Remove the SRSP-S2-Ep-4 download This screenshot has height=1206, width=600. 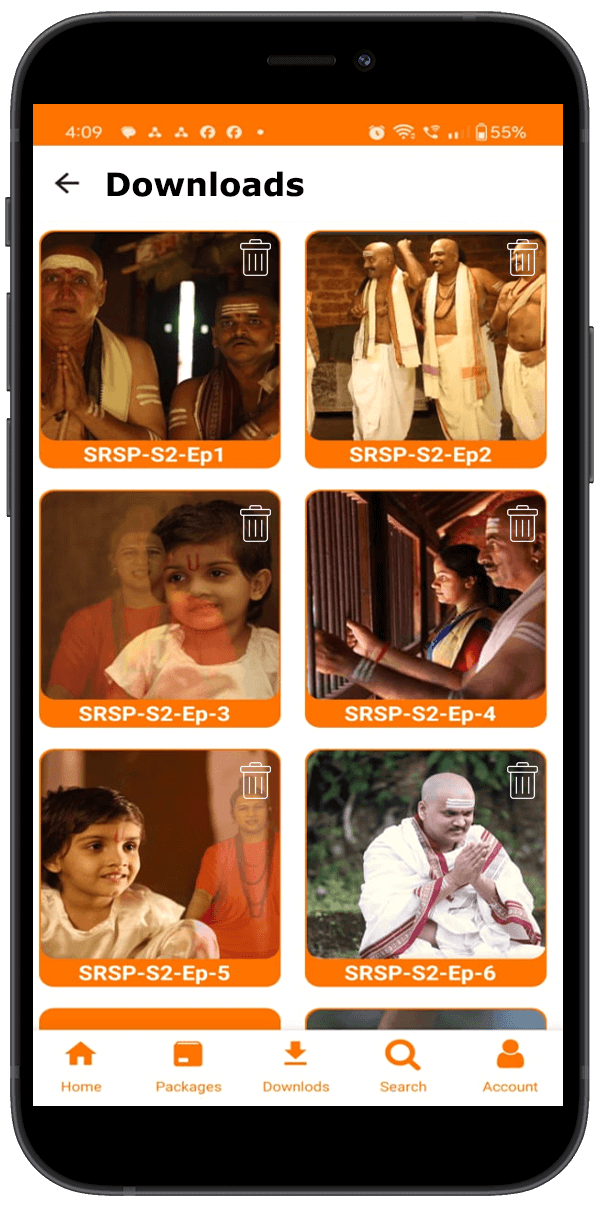tap(522, 523)
